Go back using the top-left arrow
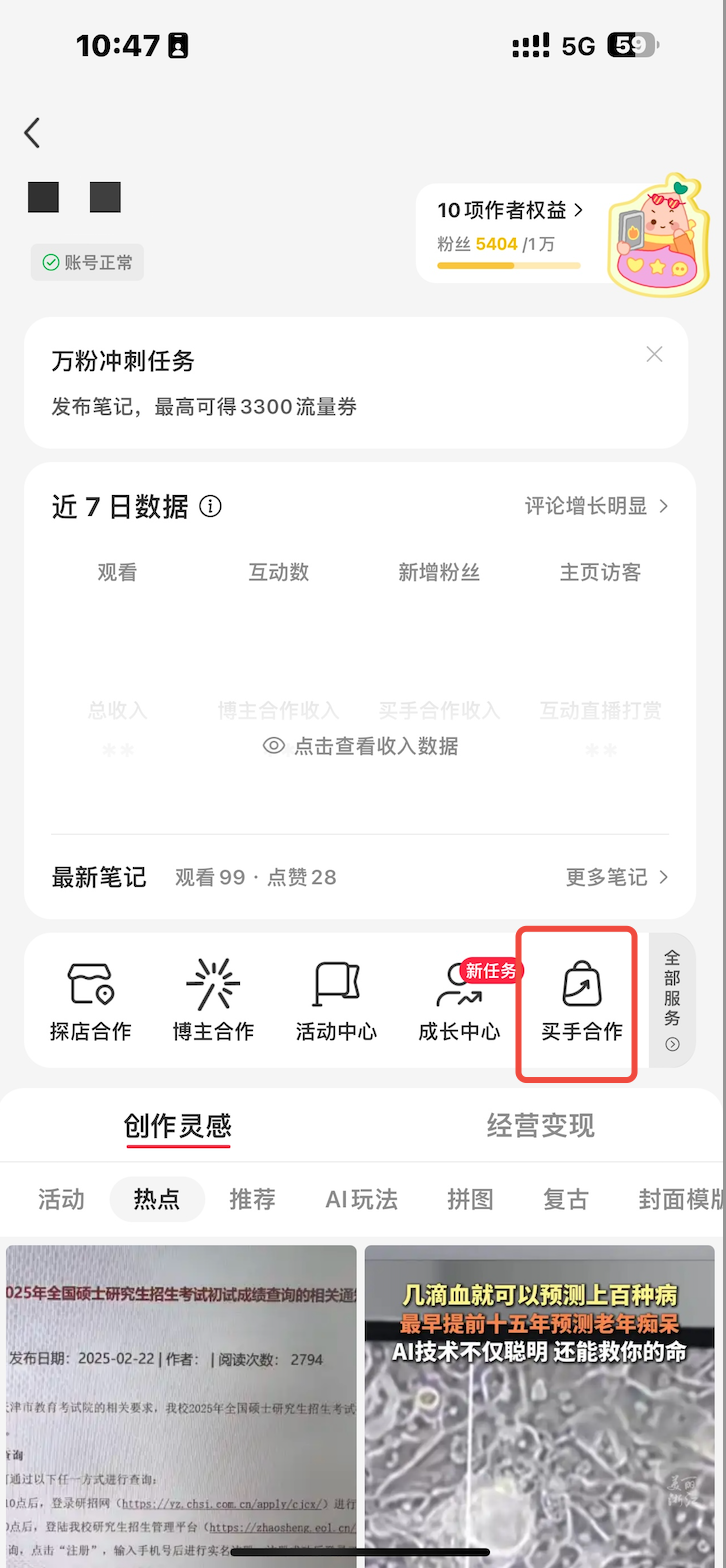This screenshot has width=726, height=1568. (x=32, y=133)
